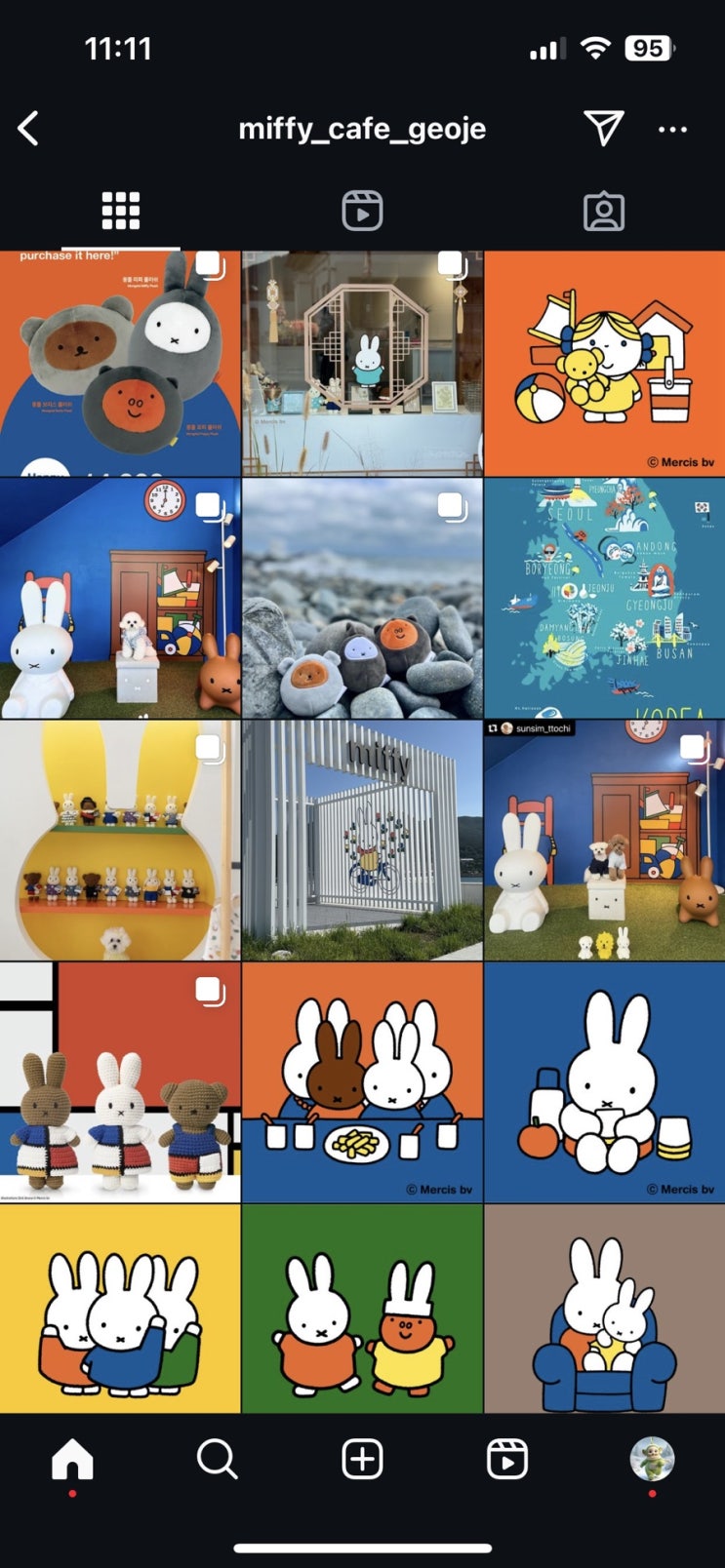Open the search and explore tab
The image size is (725, 1568).
[217, 1460]
